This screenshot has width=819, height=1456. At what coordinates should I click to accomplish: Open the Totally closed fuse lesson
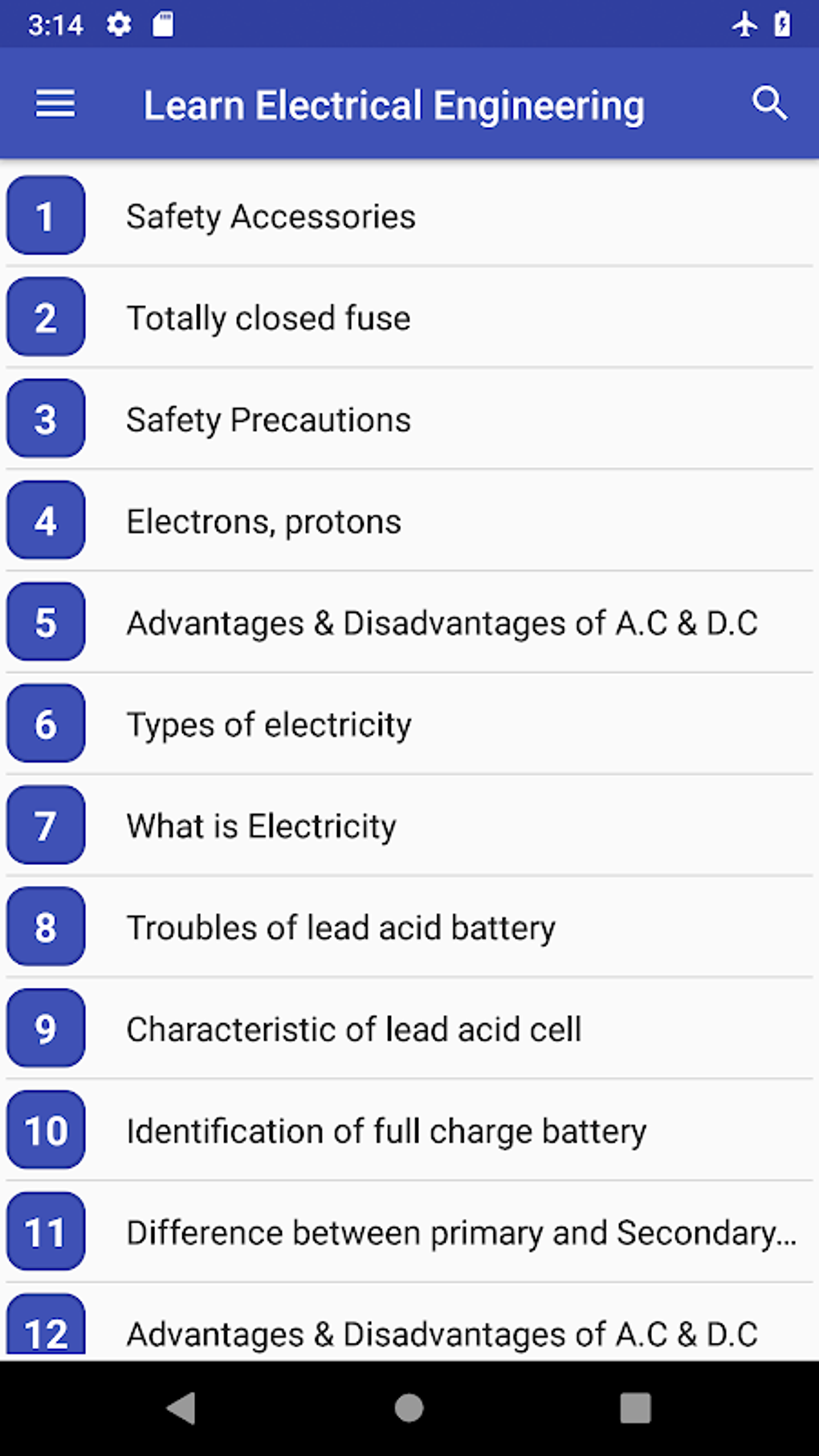tap(267, 317)
